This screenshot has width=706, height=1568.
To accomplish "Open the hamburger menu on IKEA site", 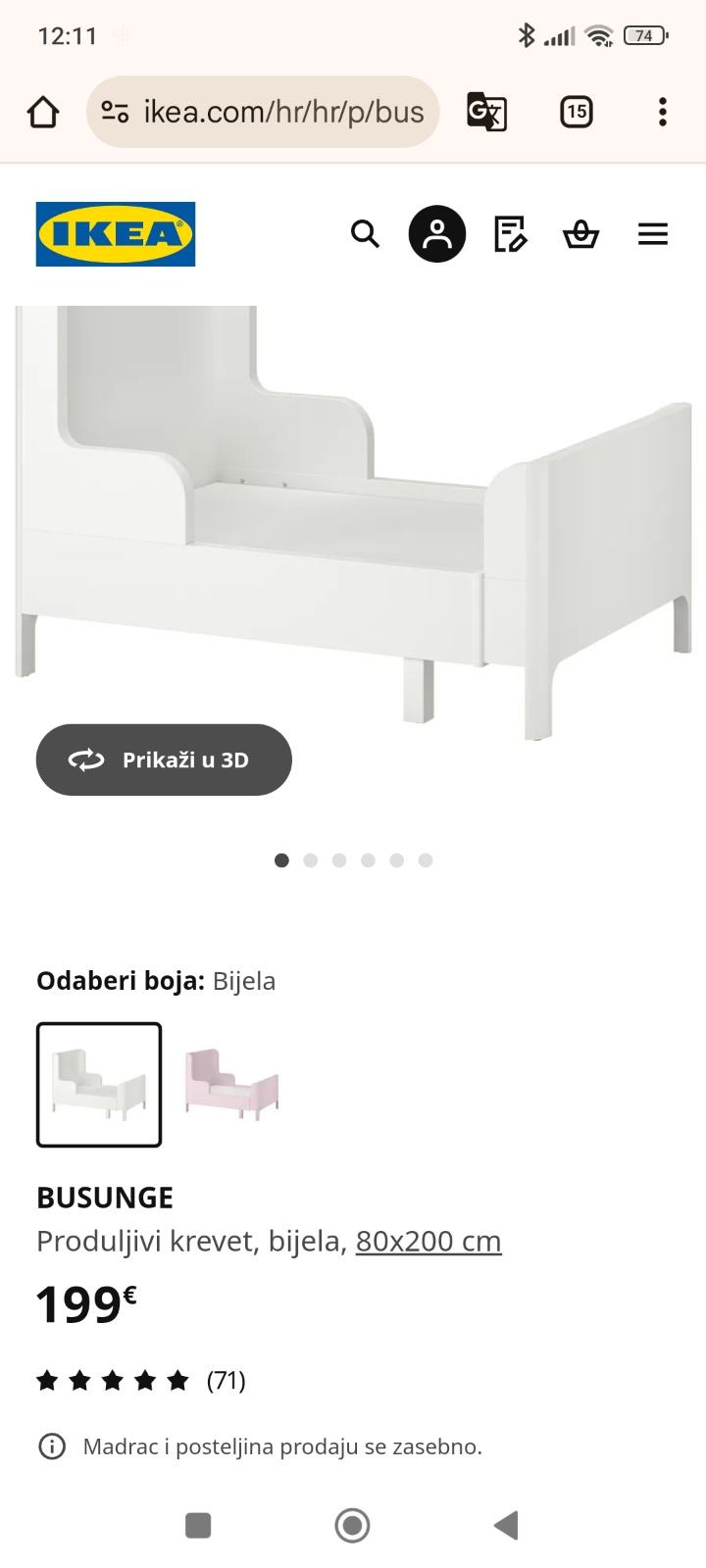I will click(652, 234).
